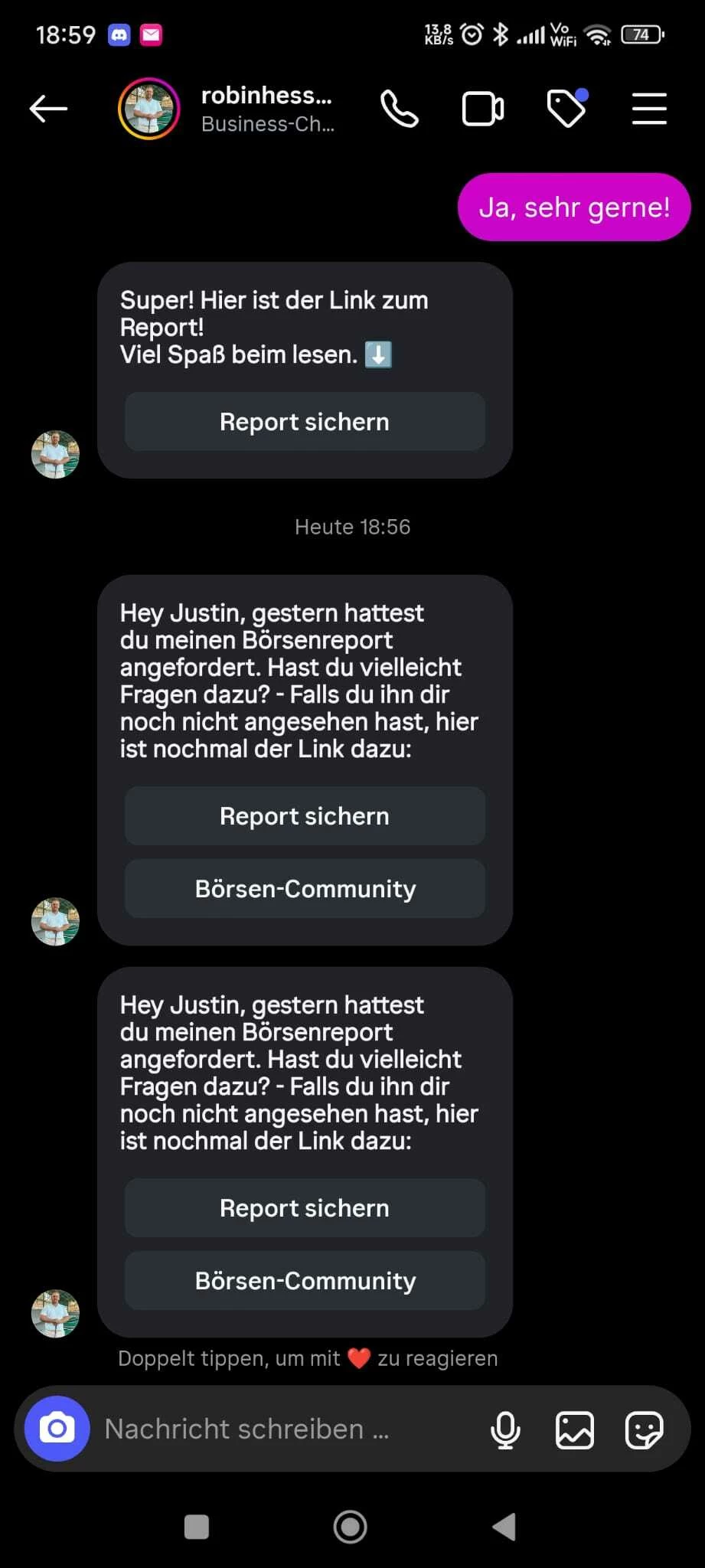Start a voice call with robinhess
Screen dimensions: 705x1568
400,109
